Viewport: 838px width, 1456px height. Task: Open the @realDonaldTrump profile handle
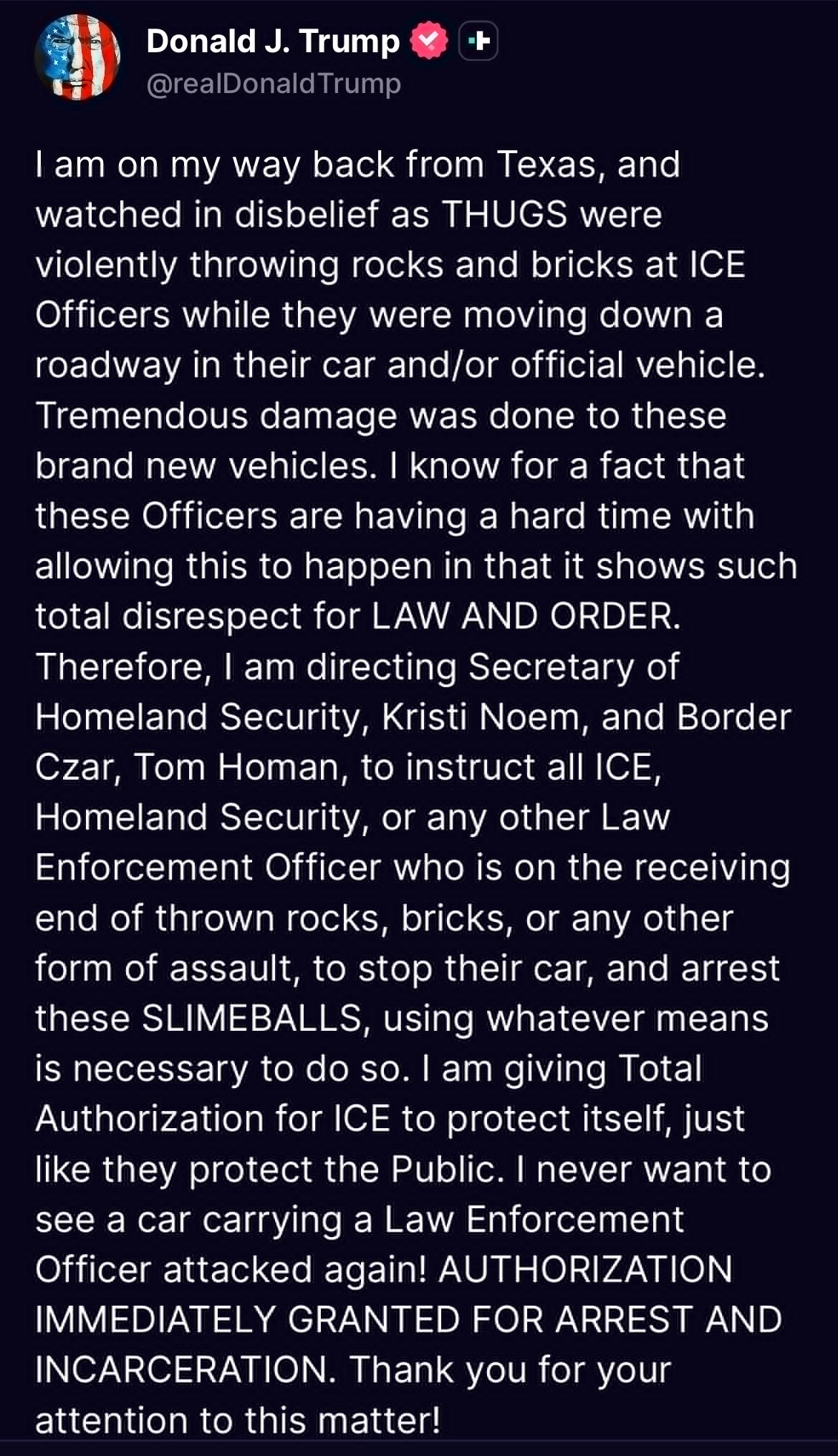[x=273, y=84]
